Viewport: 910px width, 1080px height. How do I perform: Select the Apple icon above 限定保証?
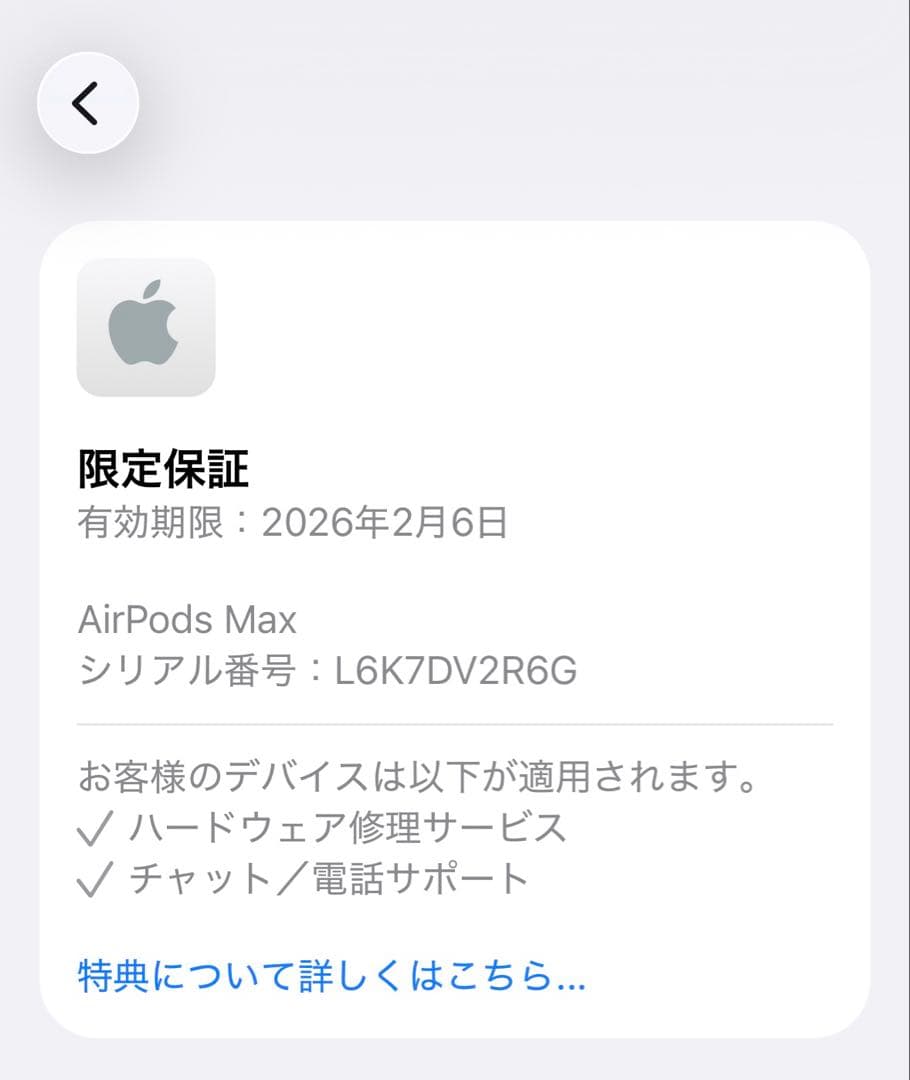coord(146,328)
